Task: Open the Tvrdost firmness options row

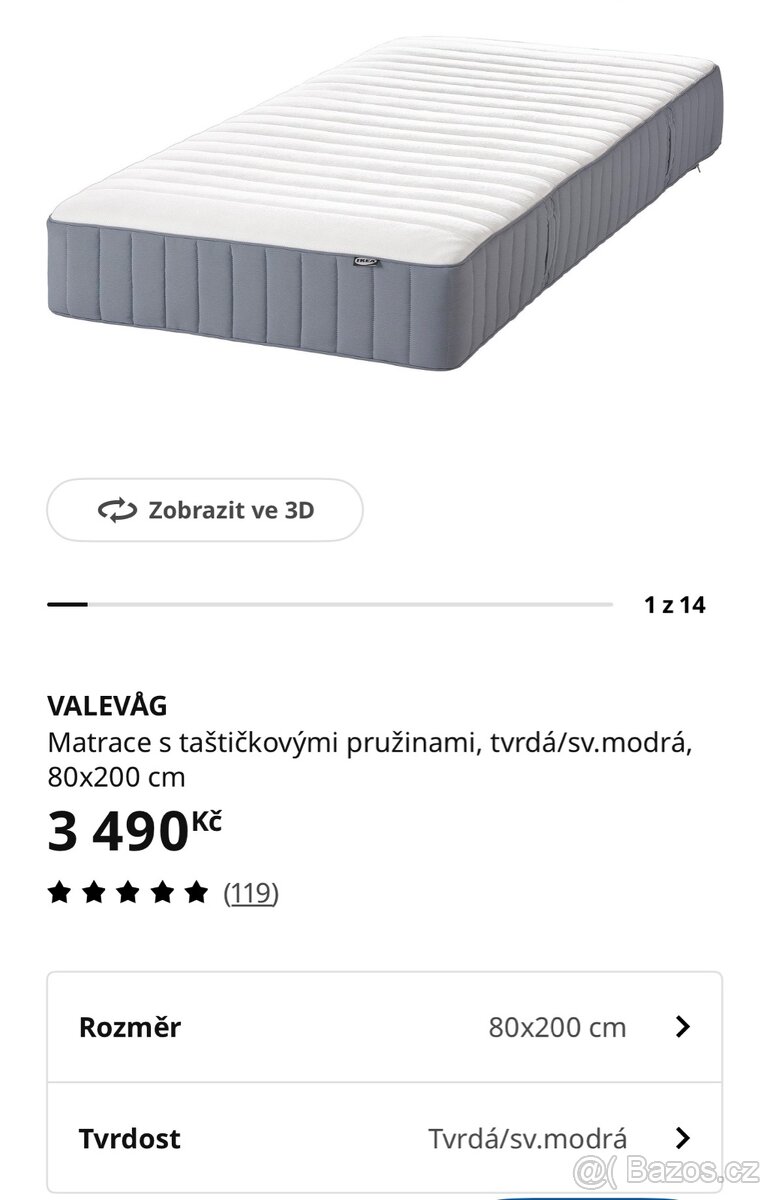Action: pyautogui.click(x=384, y=1138)
